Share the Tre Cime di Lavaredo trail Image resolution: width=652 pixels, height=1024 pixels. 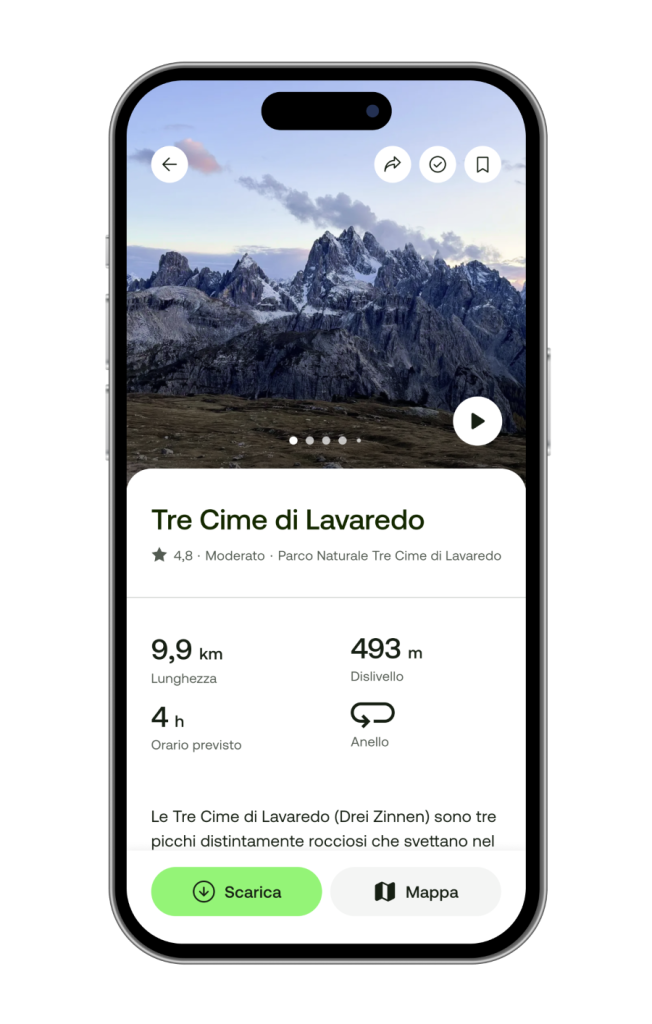tap(393, 165)
